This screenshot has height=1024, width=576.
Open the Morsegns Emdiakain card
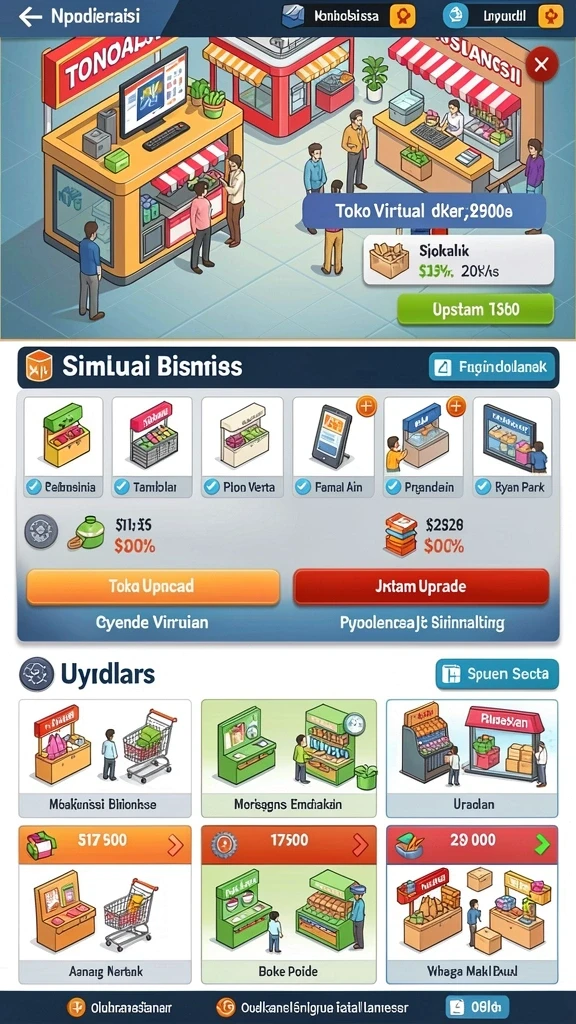click(x=289, y=758)
